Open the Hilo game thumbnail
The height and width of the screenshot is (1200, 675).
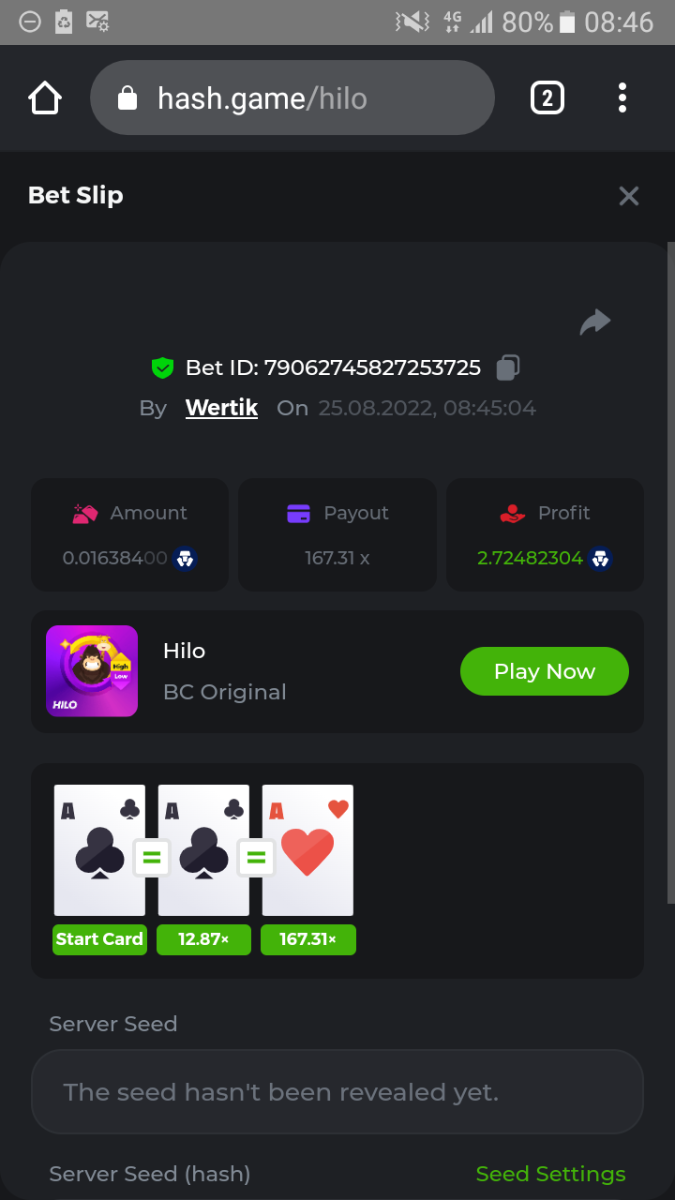pos(92,671)
